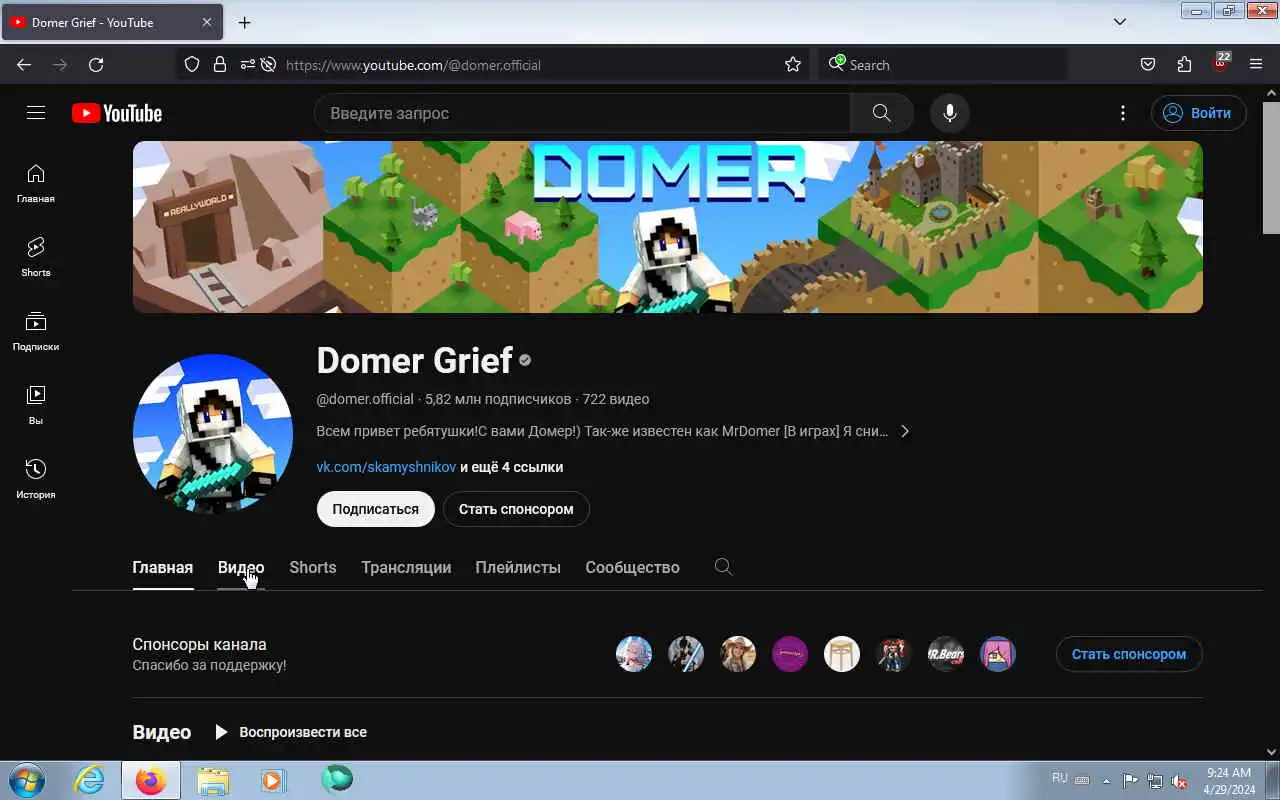Image resolution: width=1280 pixels, height=800 pixels.
Task: Tap Стать спонсором next to Подписаться
Action: pos(516,509)
